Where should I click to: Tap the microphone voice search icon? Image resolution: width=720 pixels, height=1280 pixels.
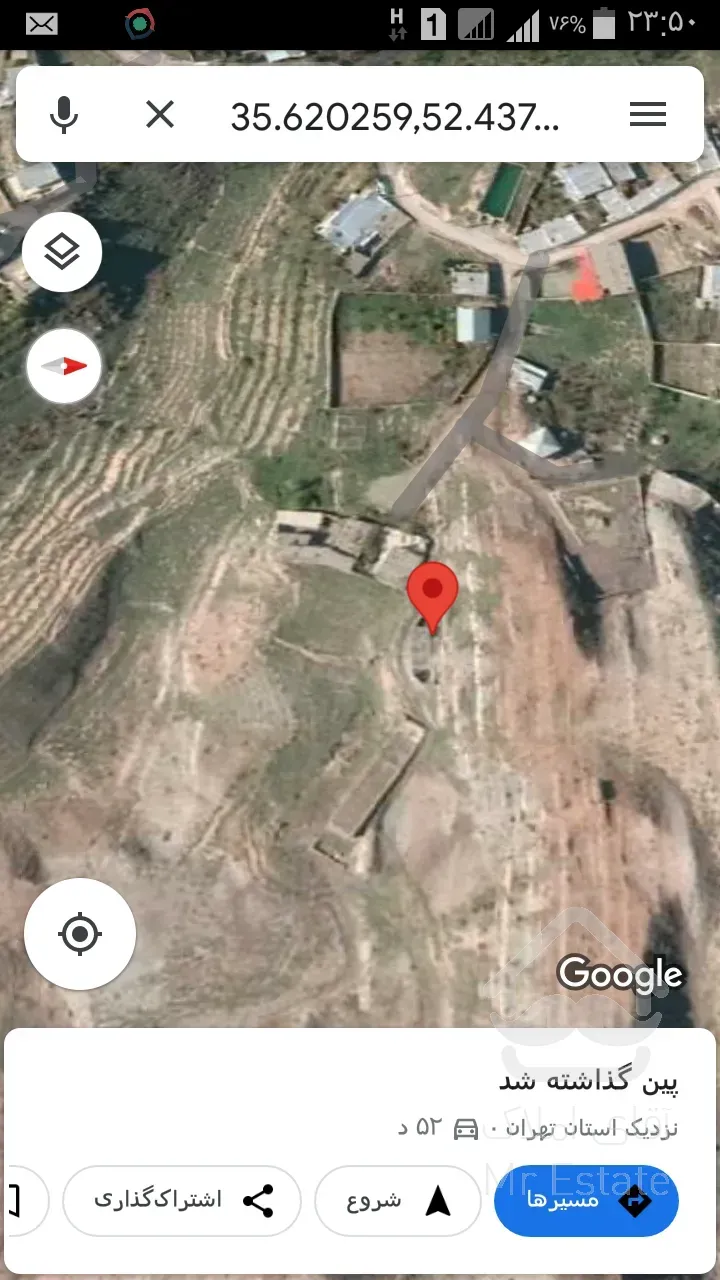click(66, 114)
